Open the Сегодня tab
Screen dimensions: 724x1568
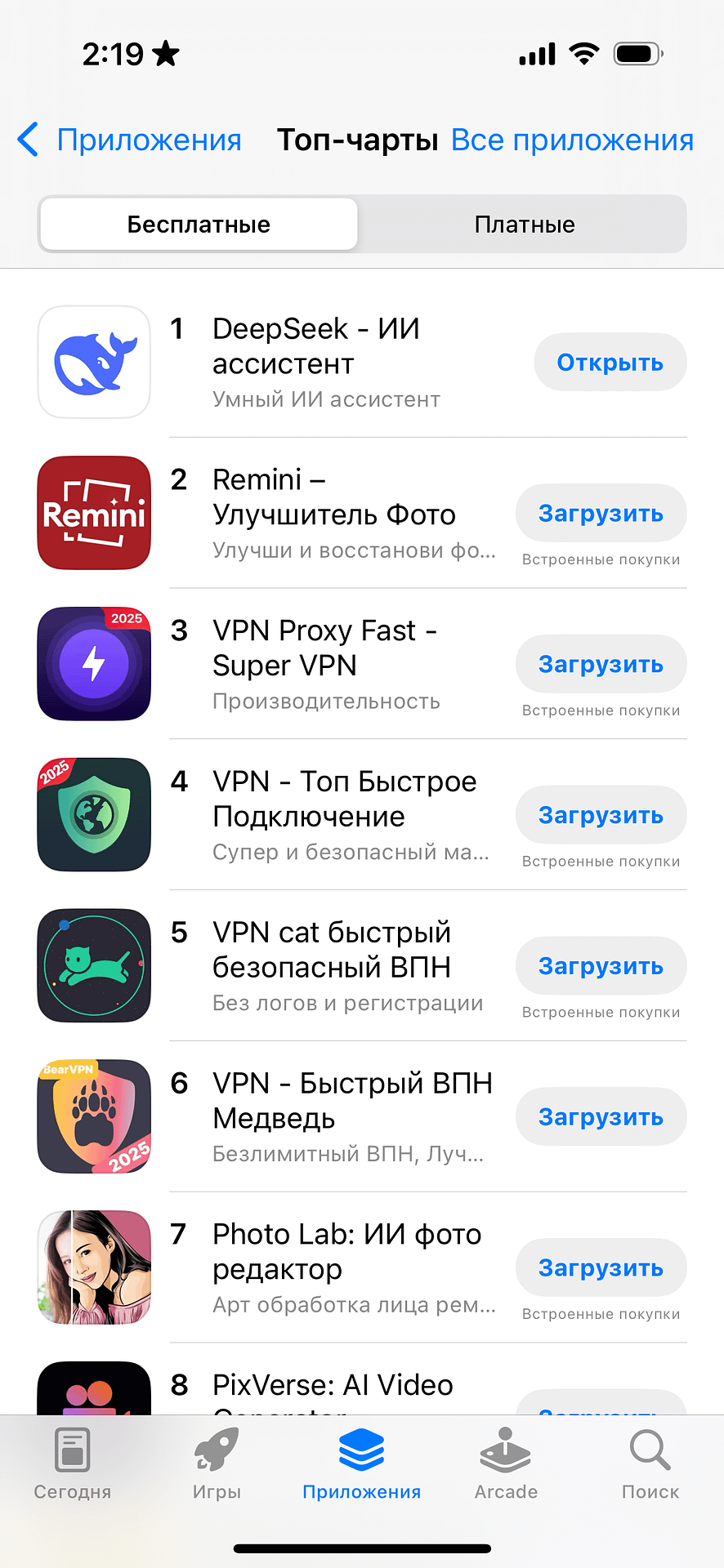click(73, 1464)
